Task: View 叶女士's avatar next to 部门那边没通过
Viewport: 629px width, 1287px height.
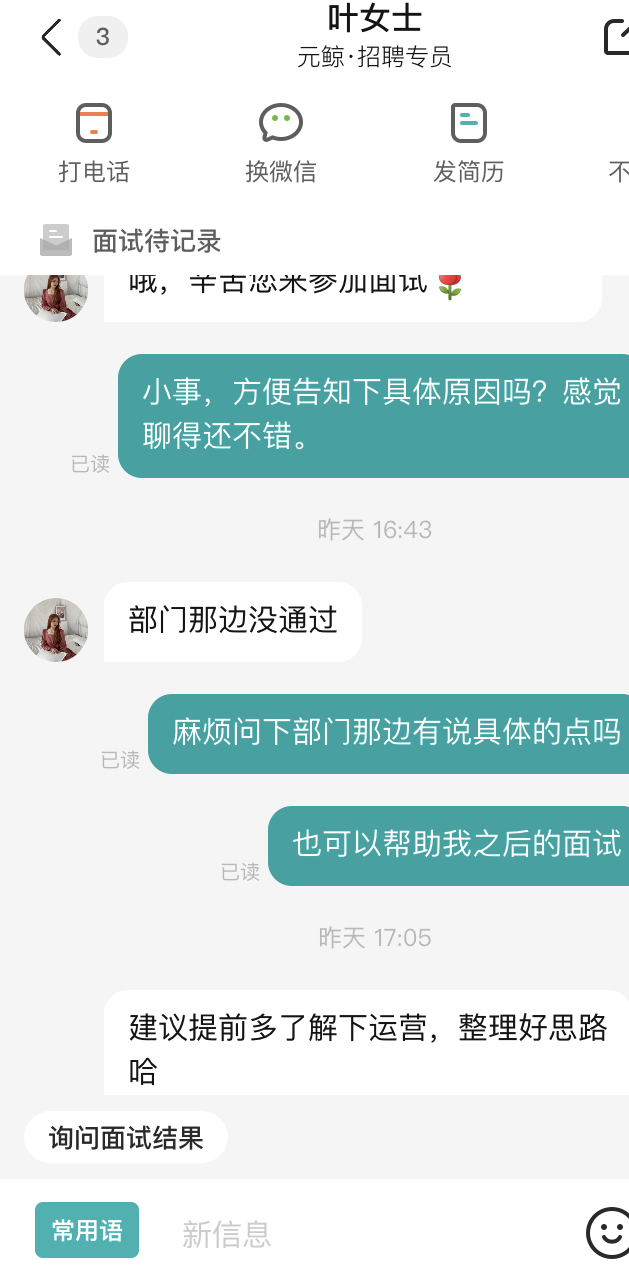Action: (56, 630)
